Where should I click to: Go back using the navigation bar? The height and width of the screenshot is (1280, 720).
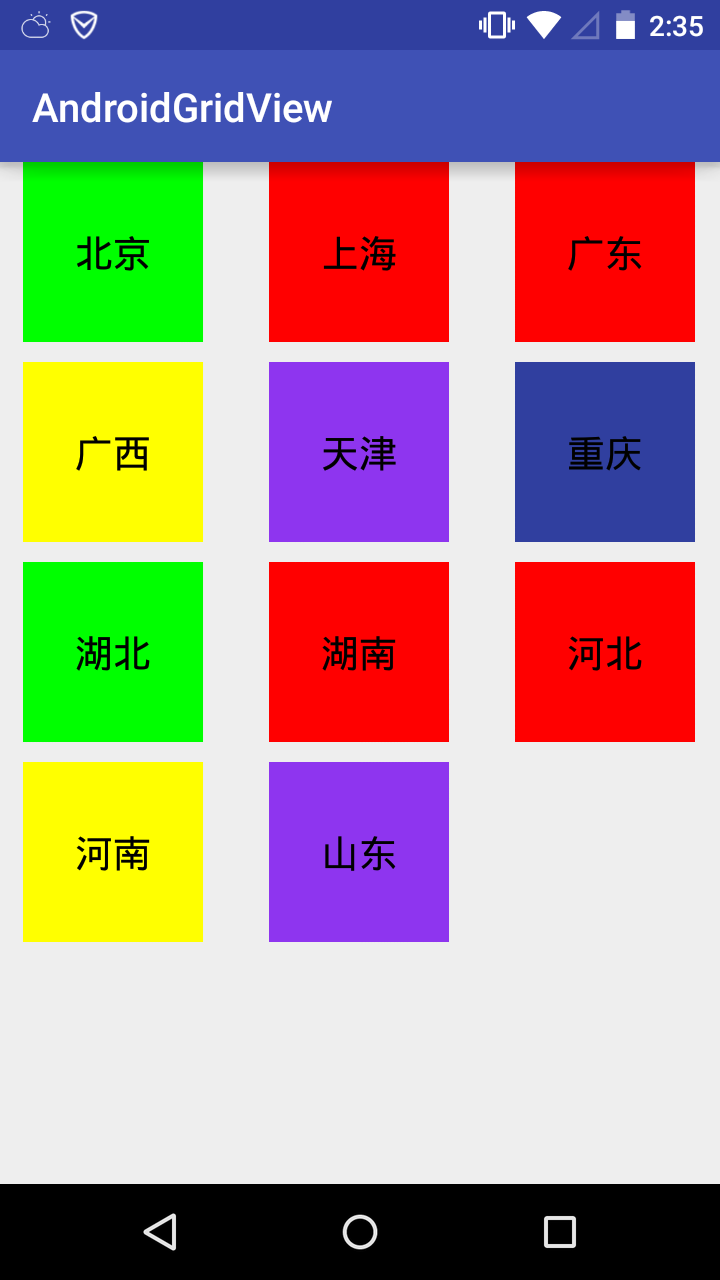pyautogui.click(x=160, y=1232)
